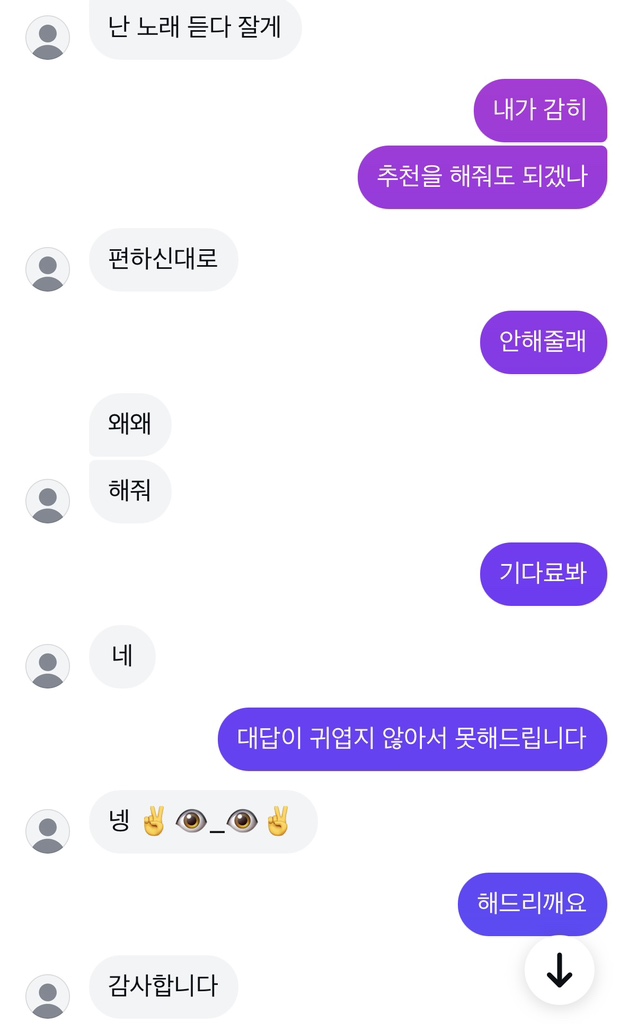Open avatar beside '감사합니다' message
Screen dimensions: 620x1024
pos(47,996)
